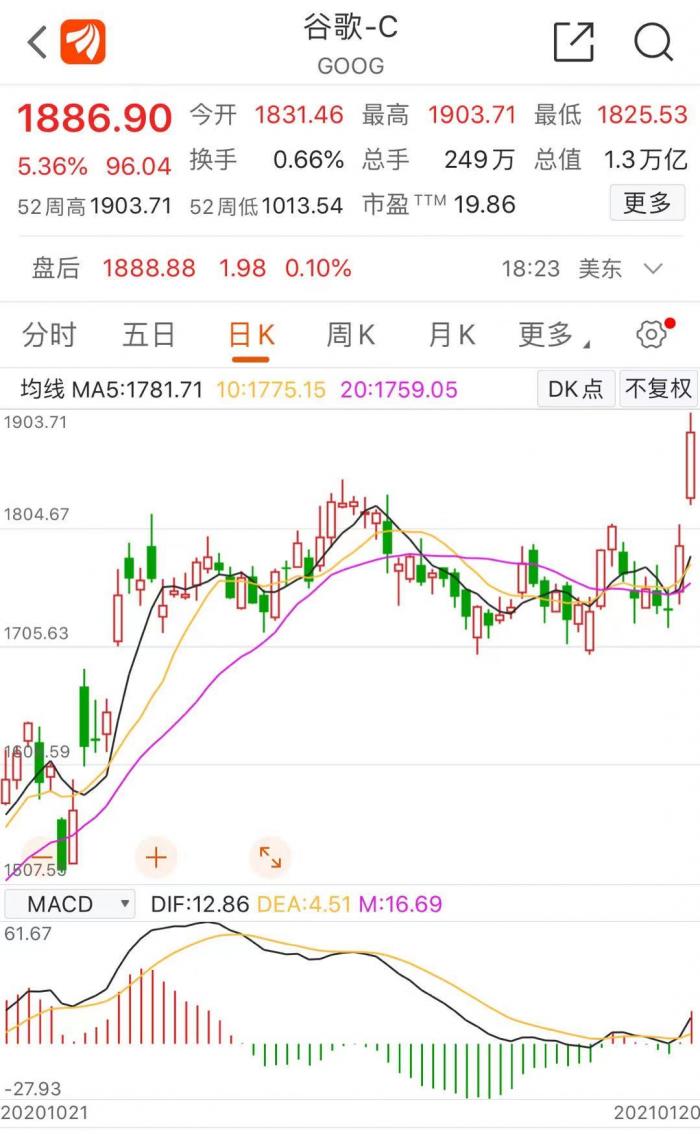This screenshot has width=700, height=1134.
Task: Switch to the 分时 chart tab
Action: click(49, 335)
